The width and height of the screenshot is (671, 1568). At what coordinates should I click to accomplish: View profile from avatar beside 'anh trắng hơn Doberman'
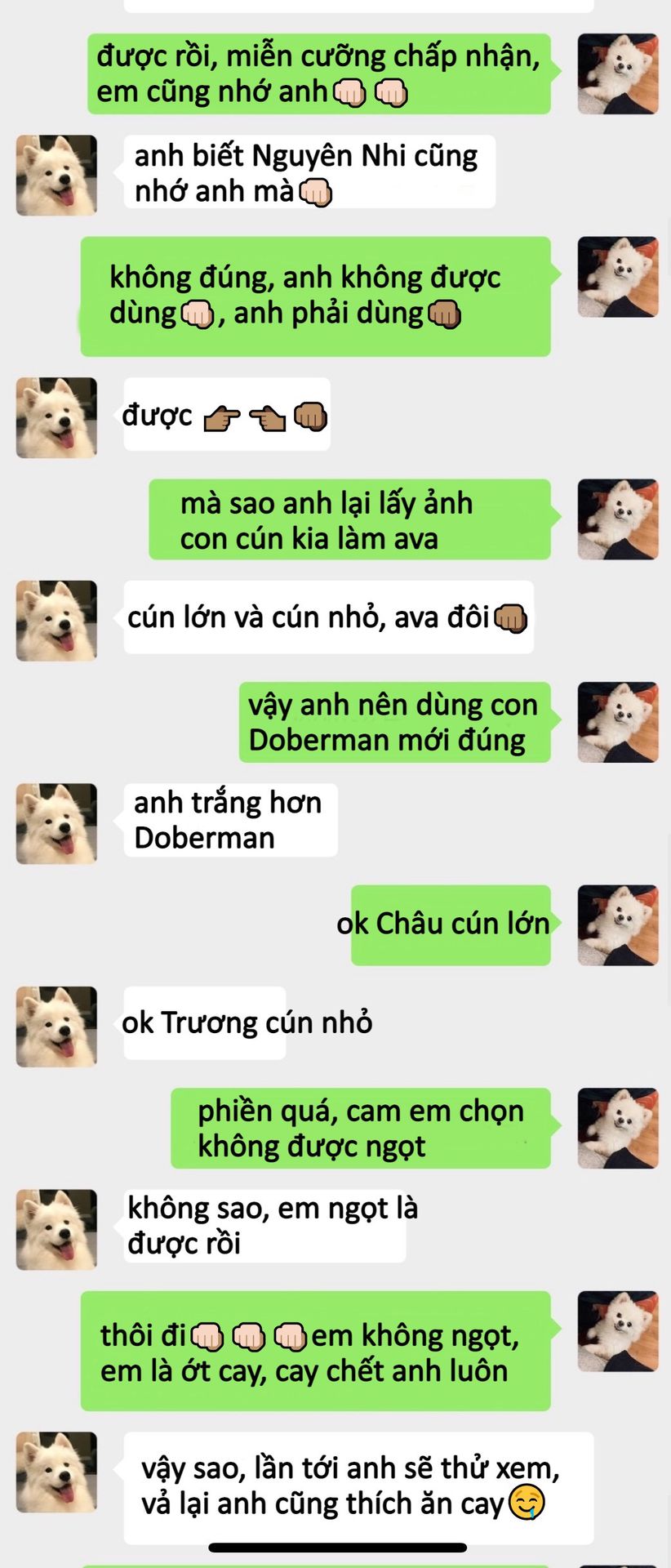56,823
